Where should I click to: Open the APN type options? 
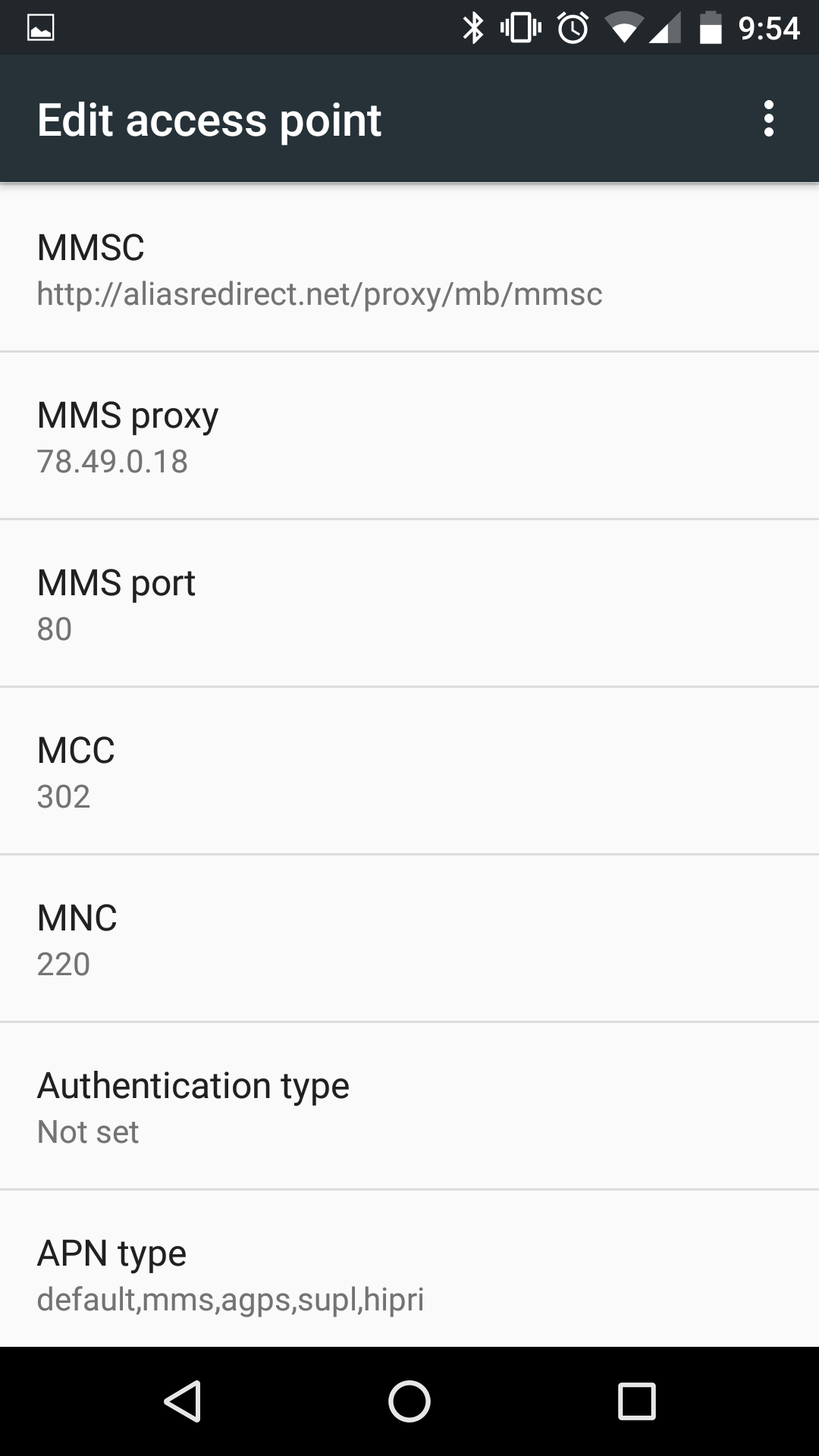pos(409,1274)
